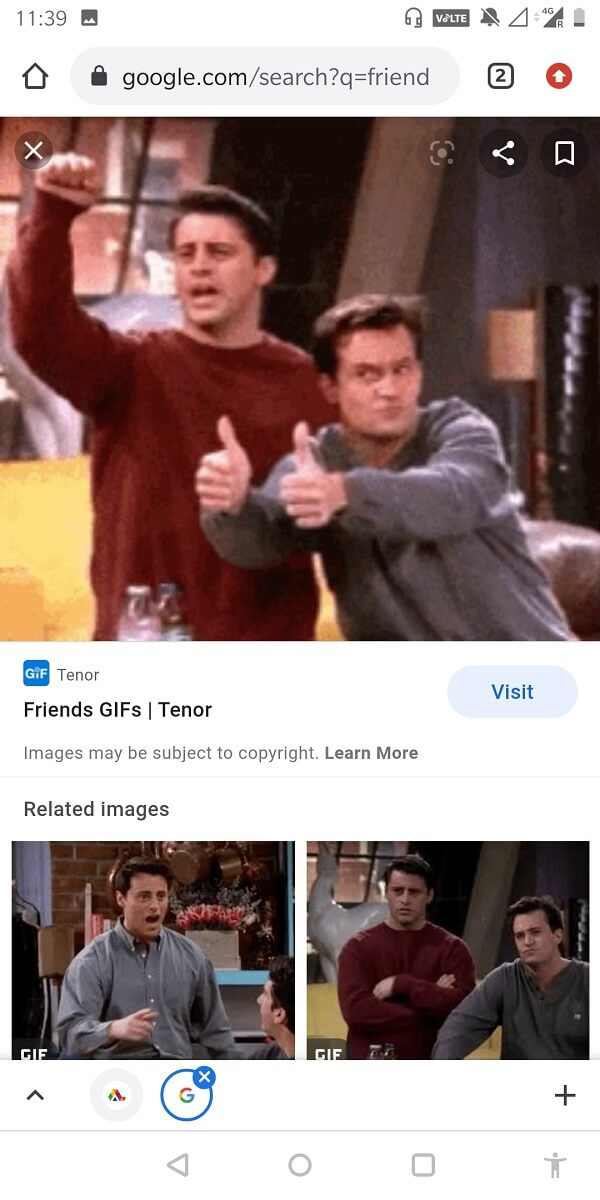This screenshot has height=1200, width=600.
Task: Tap the red update menu icon
Action: pos(559,77)
